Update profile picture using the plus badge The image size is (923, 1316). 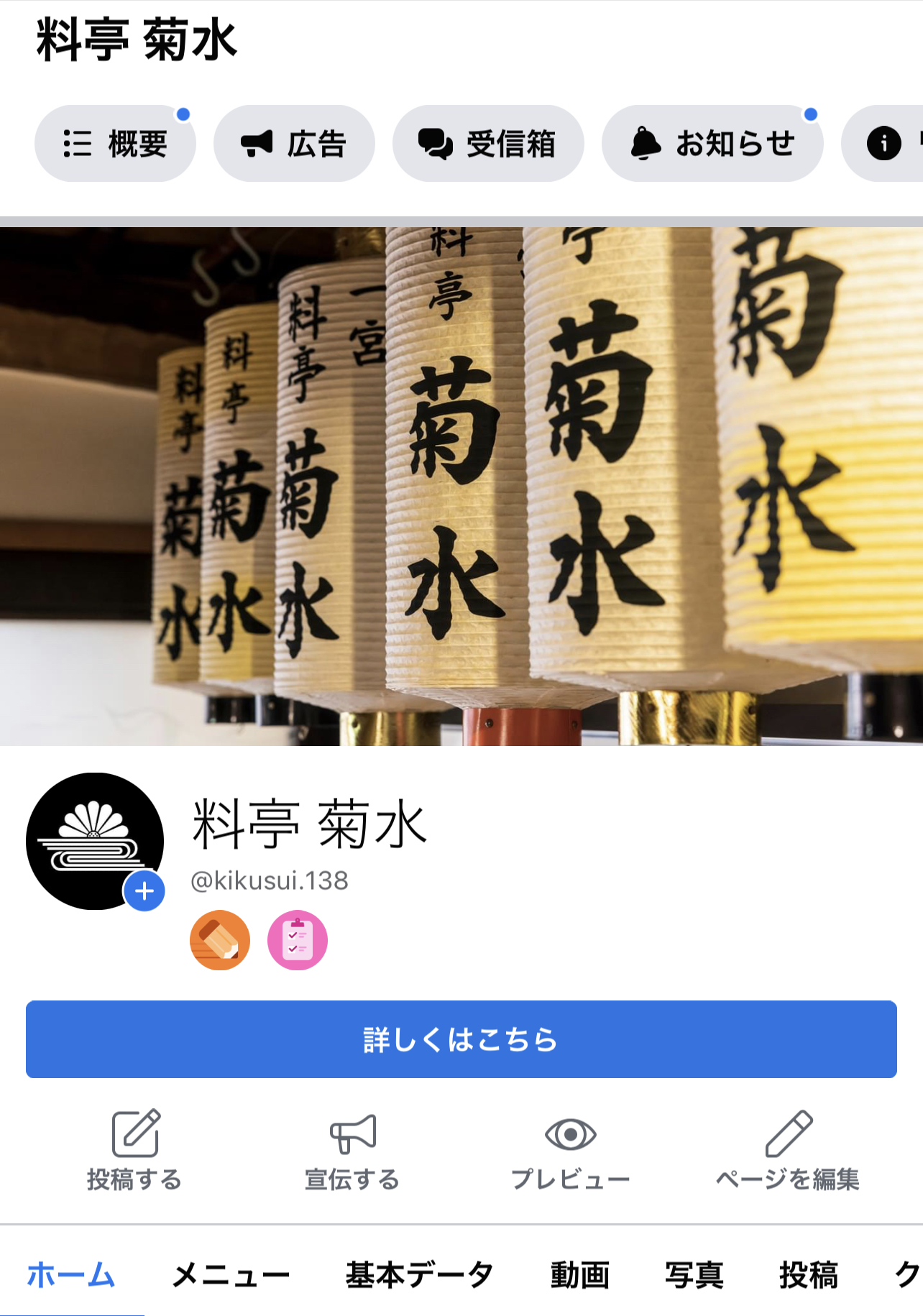144,891
